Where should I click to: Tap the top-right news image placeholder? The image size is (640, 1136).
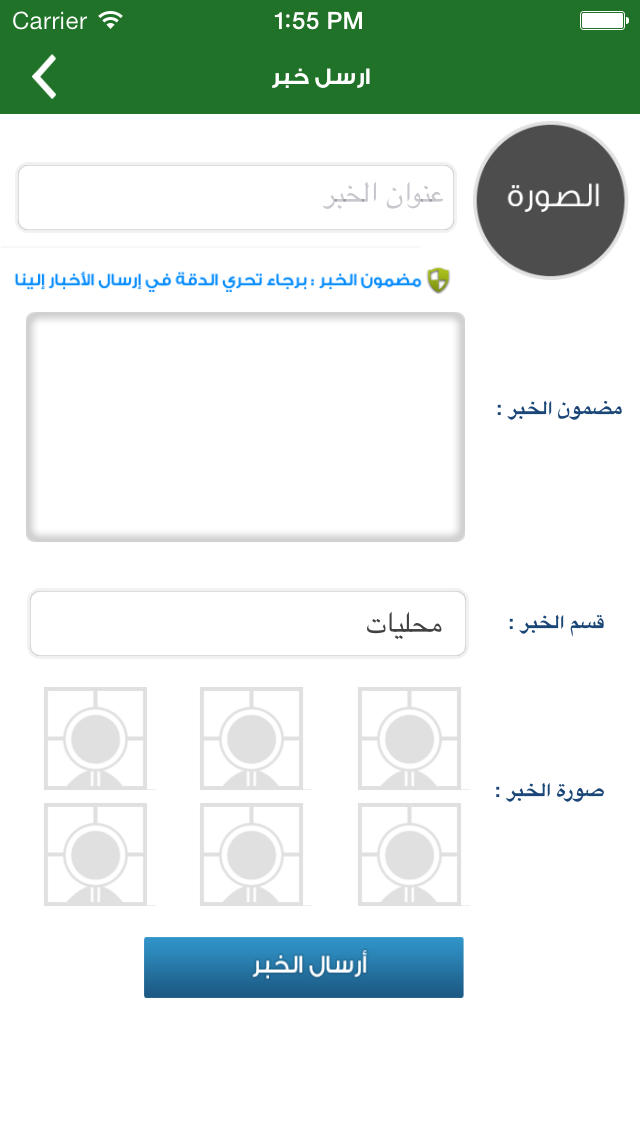pos(410,738)
